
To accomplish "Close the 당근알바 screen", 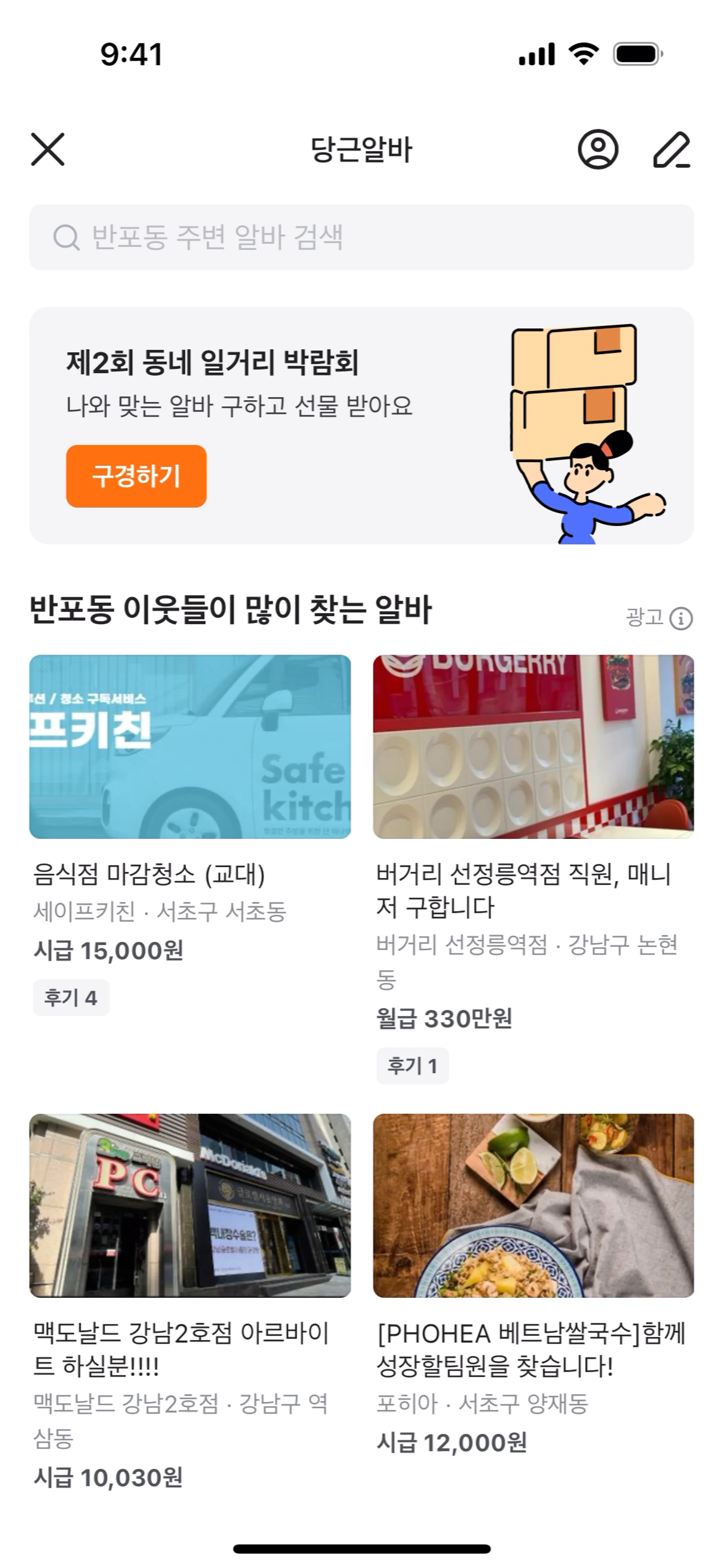I will (x=47, y=150).
